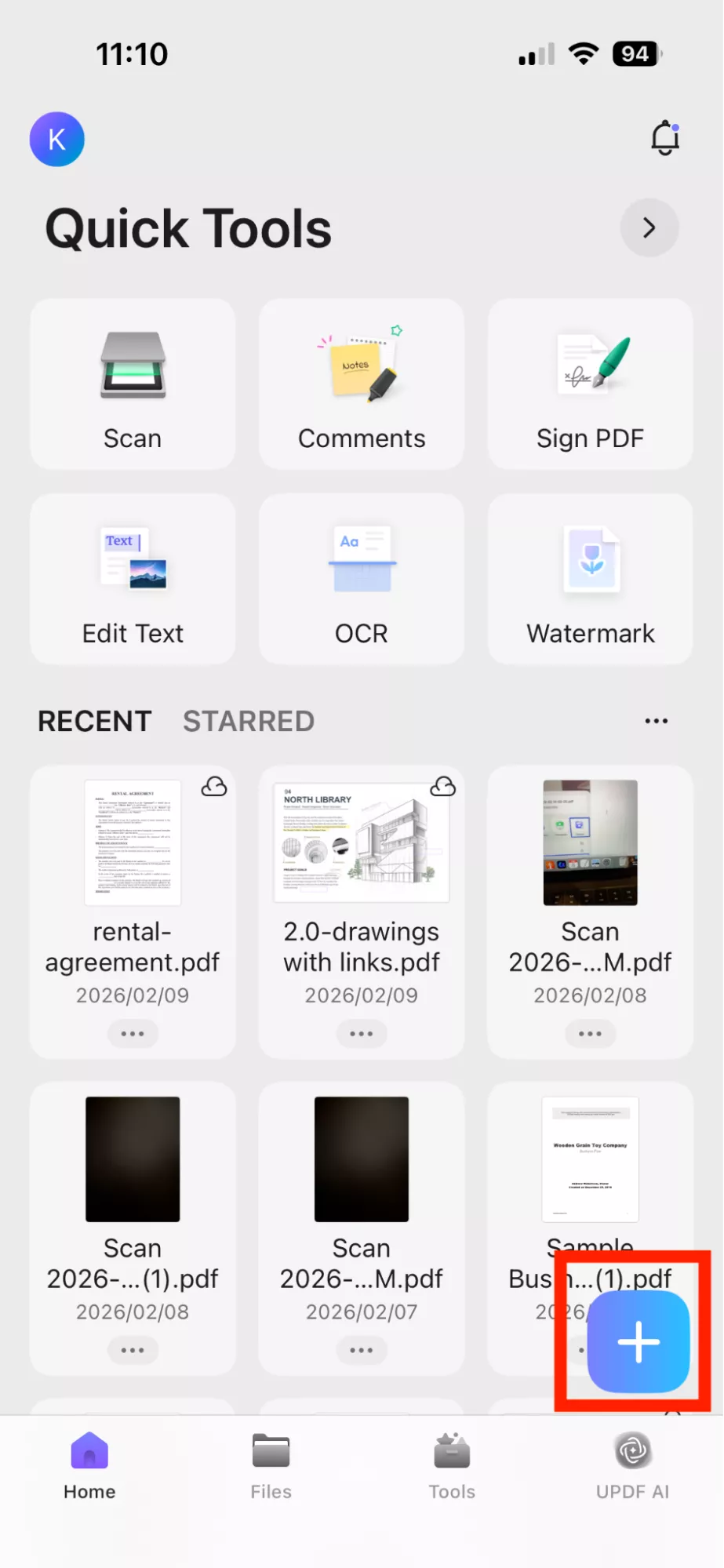Screen dimensions: 724x1568
Task: Select the Scan quick tool
Action: coord(132,384)
